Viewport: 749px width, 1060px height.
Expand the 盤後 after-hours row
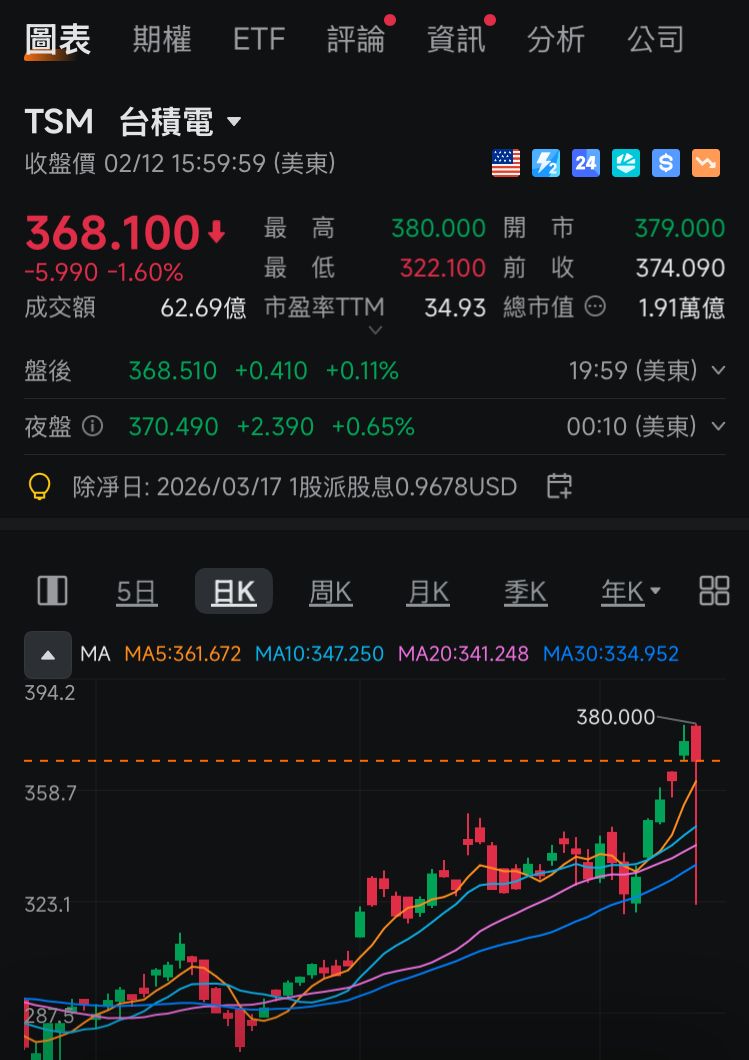[x=718, y=371]
